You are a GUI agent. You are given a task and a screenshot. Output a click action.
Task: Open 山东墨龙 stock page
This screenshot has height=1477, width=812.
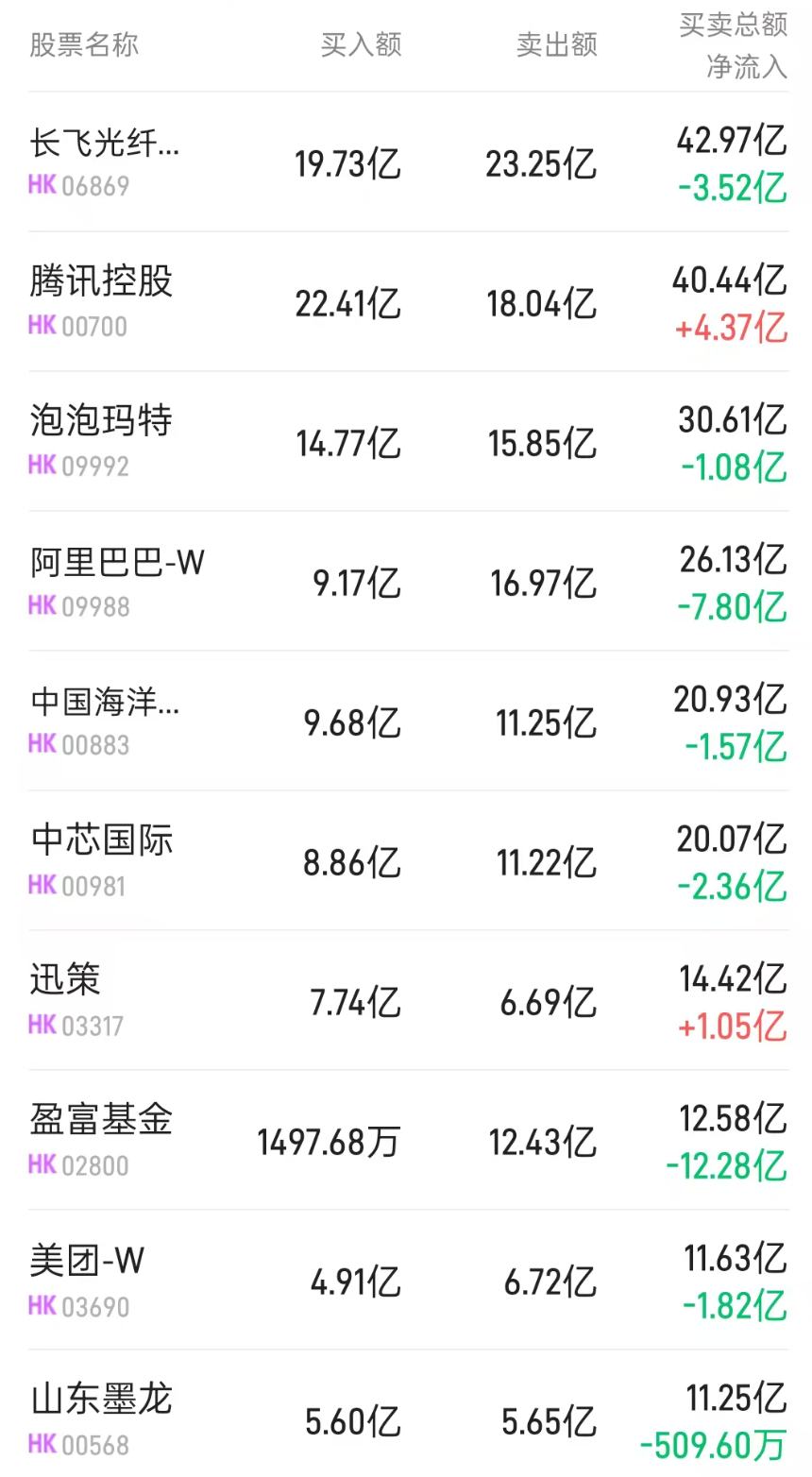(x=102, y=1419)
